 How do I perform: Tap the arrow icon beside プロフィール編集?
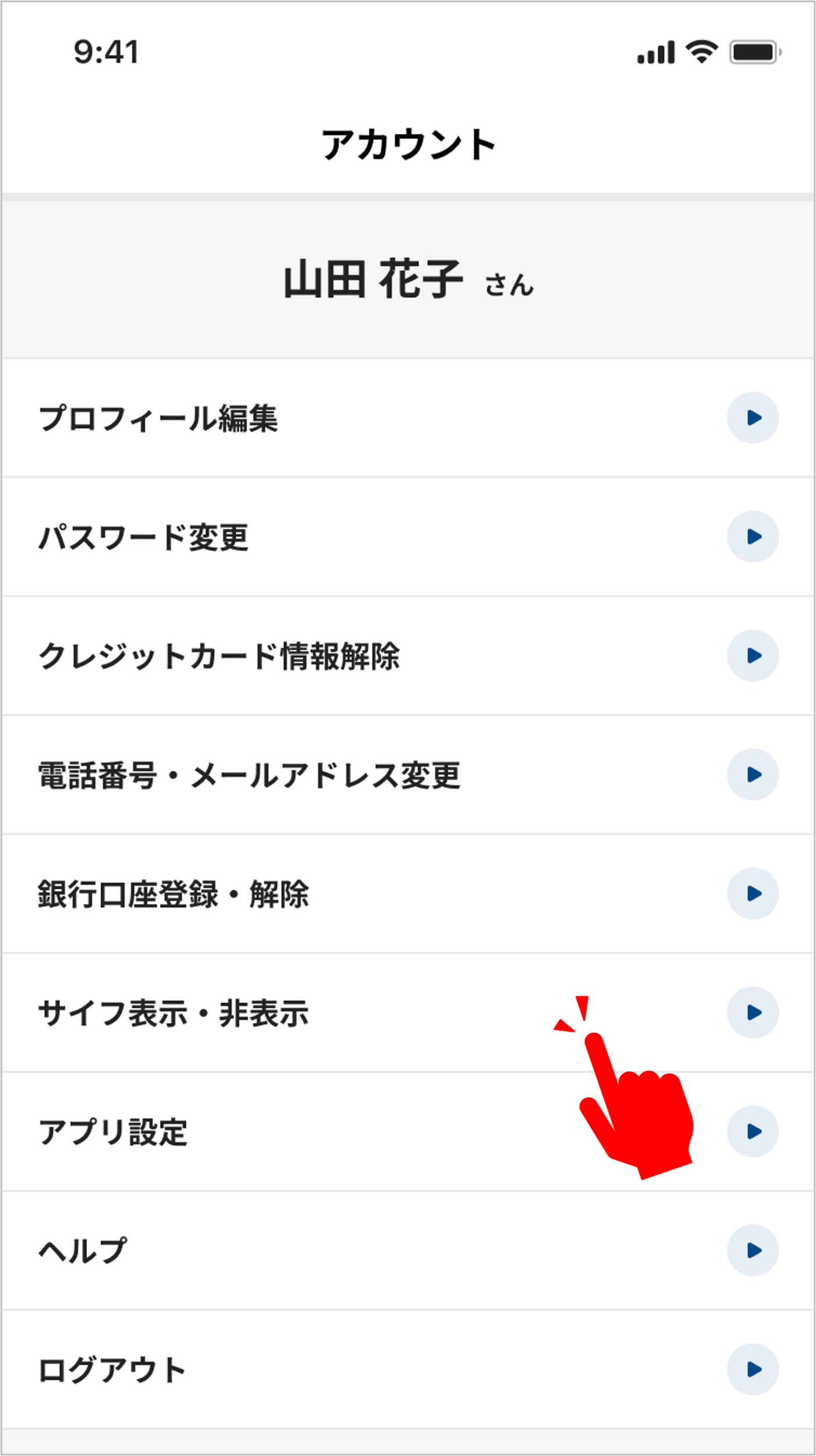pos(753,418)
